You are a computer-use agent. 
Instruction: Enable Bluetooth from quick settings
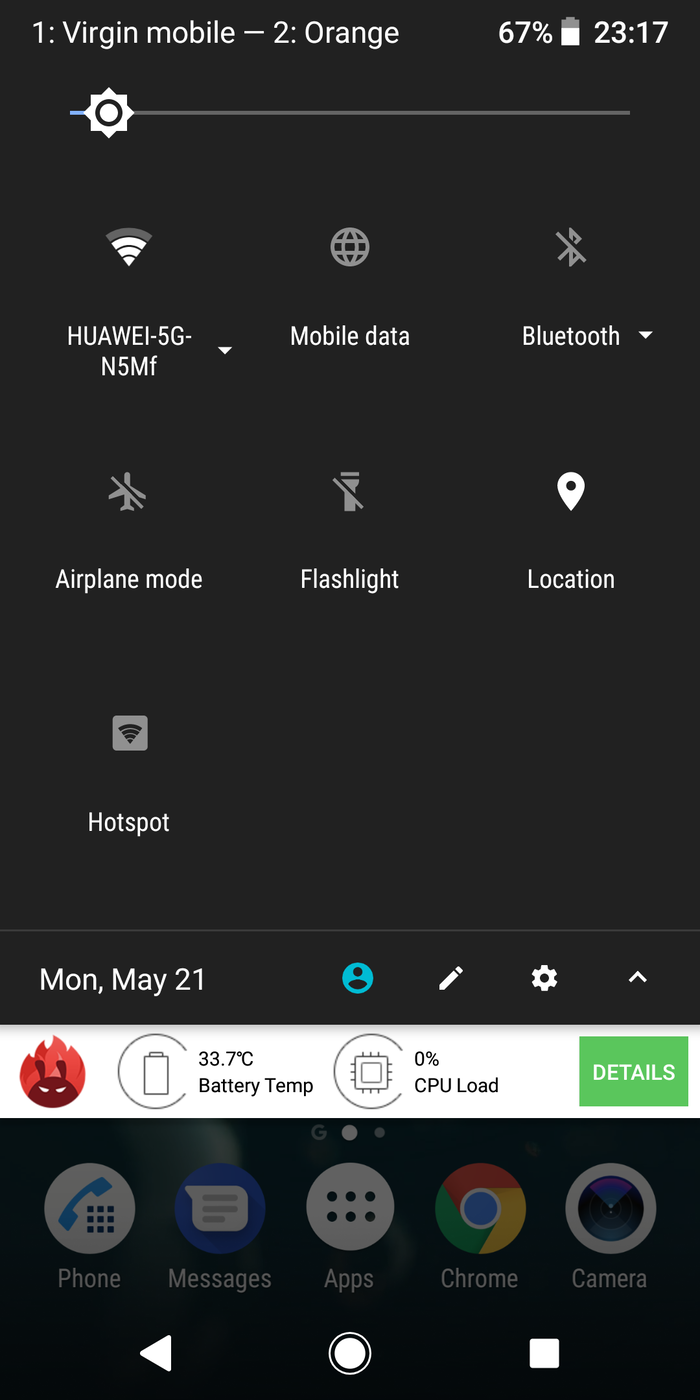571,247
